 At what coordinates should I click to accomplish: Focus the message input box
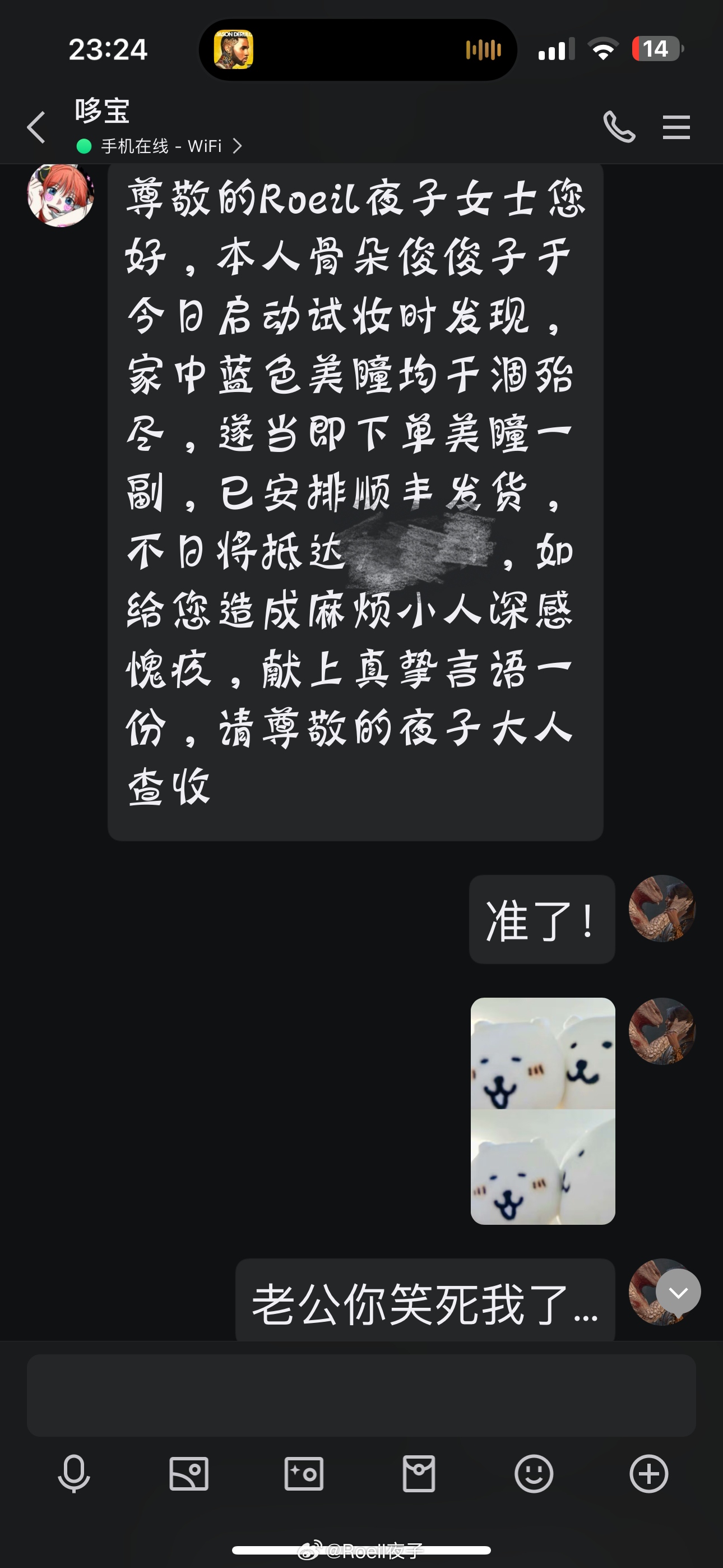361,1395
